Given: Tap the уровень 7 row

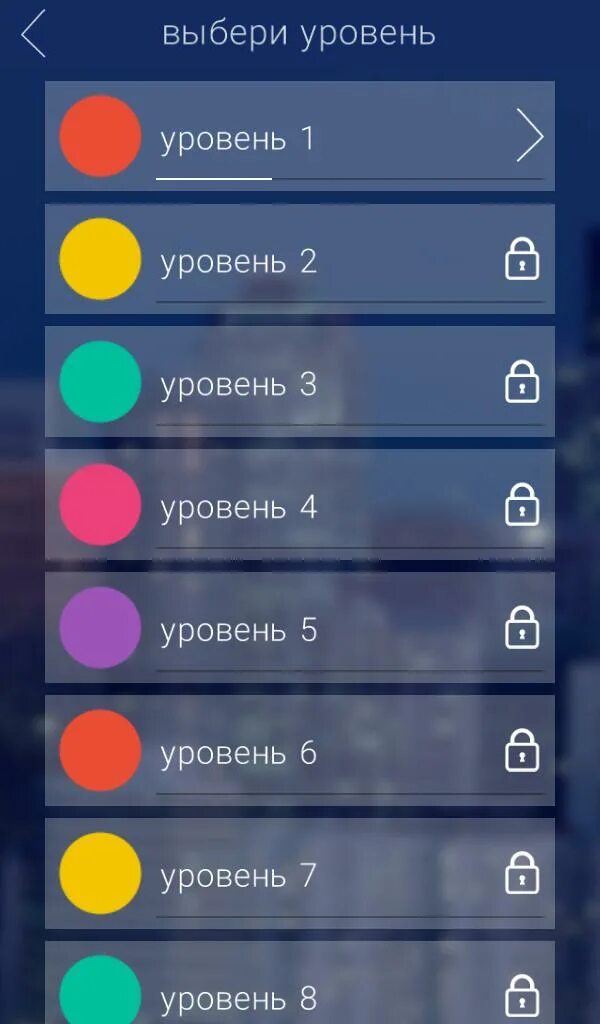Looking at the screenshot, I should [300, 873].
